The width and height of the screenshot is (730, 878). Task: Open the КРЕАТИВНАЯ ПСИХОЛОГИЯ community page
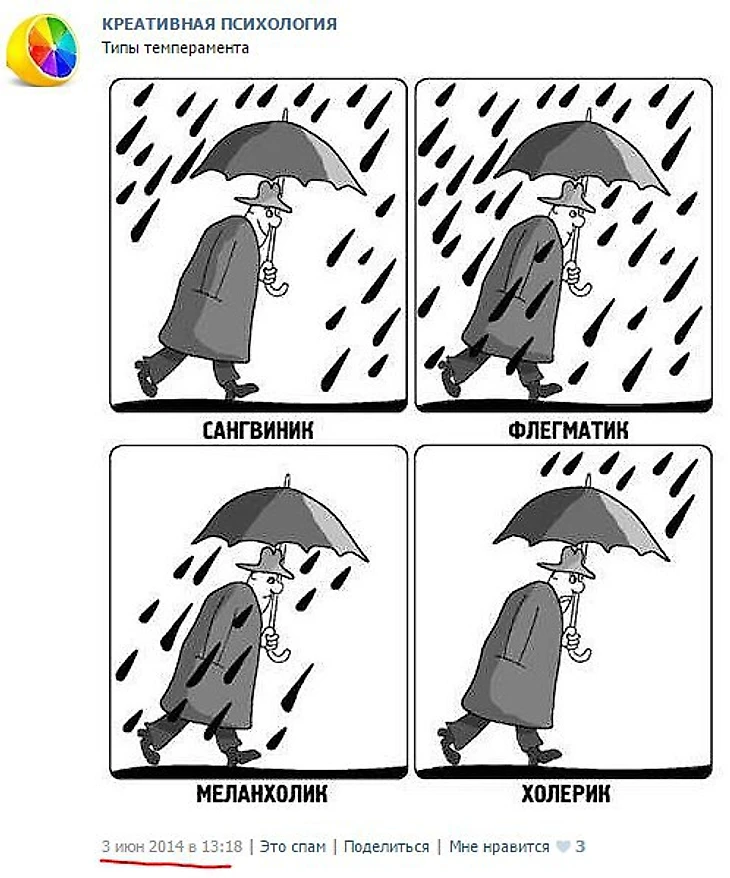coord(219,24)
